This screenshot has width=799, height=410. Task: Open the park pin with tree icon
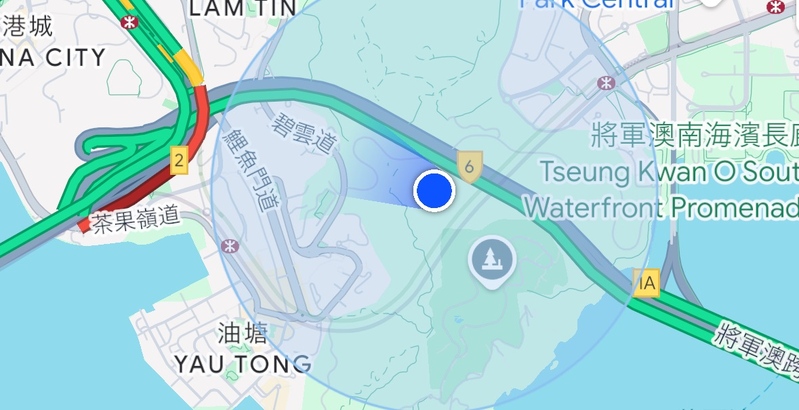click(x=491, y=260)
